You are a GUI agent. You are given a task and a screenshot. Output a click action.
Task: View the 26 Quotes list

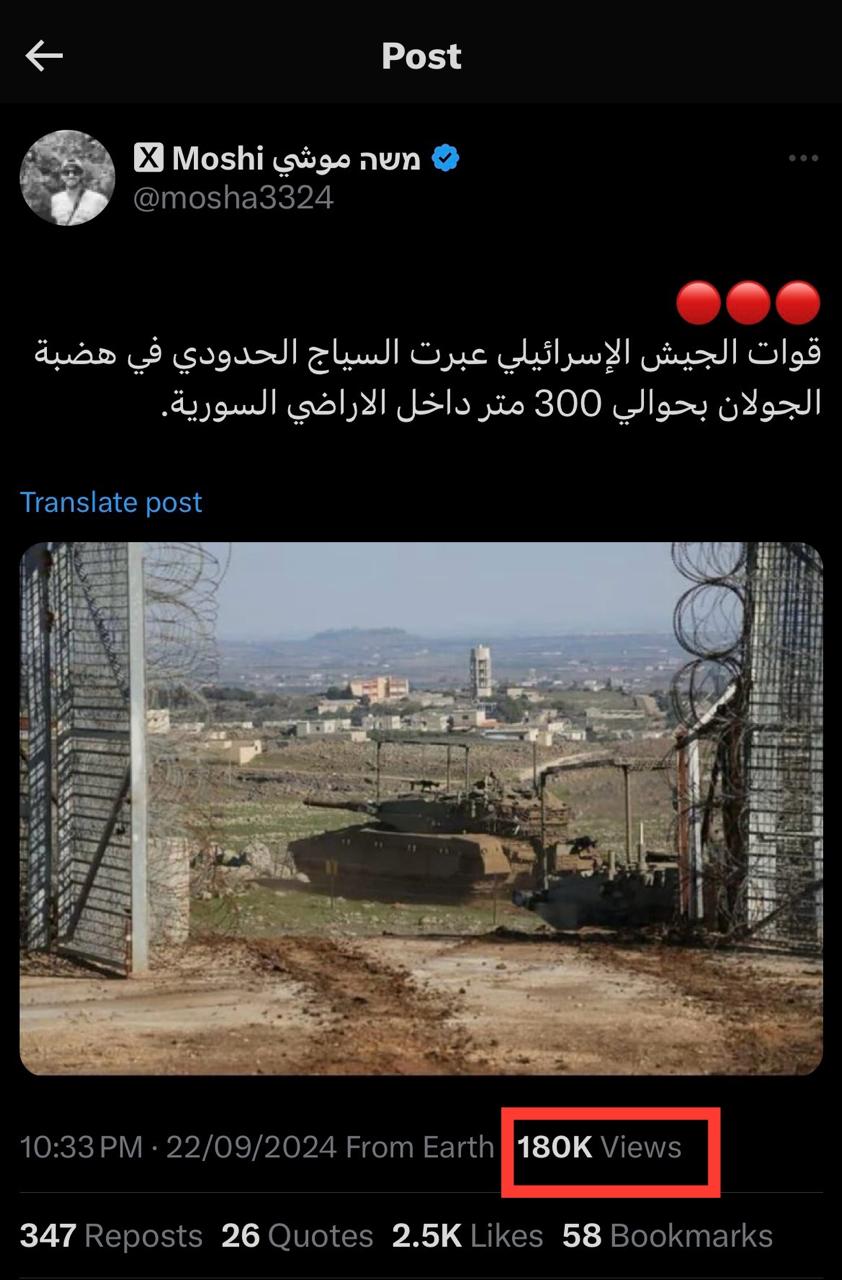tap(296, 1236)
